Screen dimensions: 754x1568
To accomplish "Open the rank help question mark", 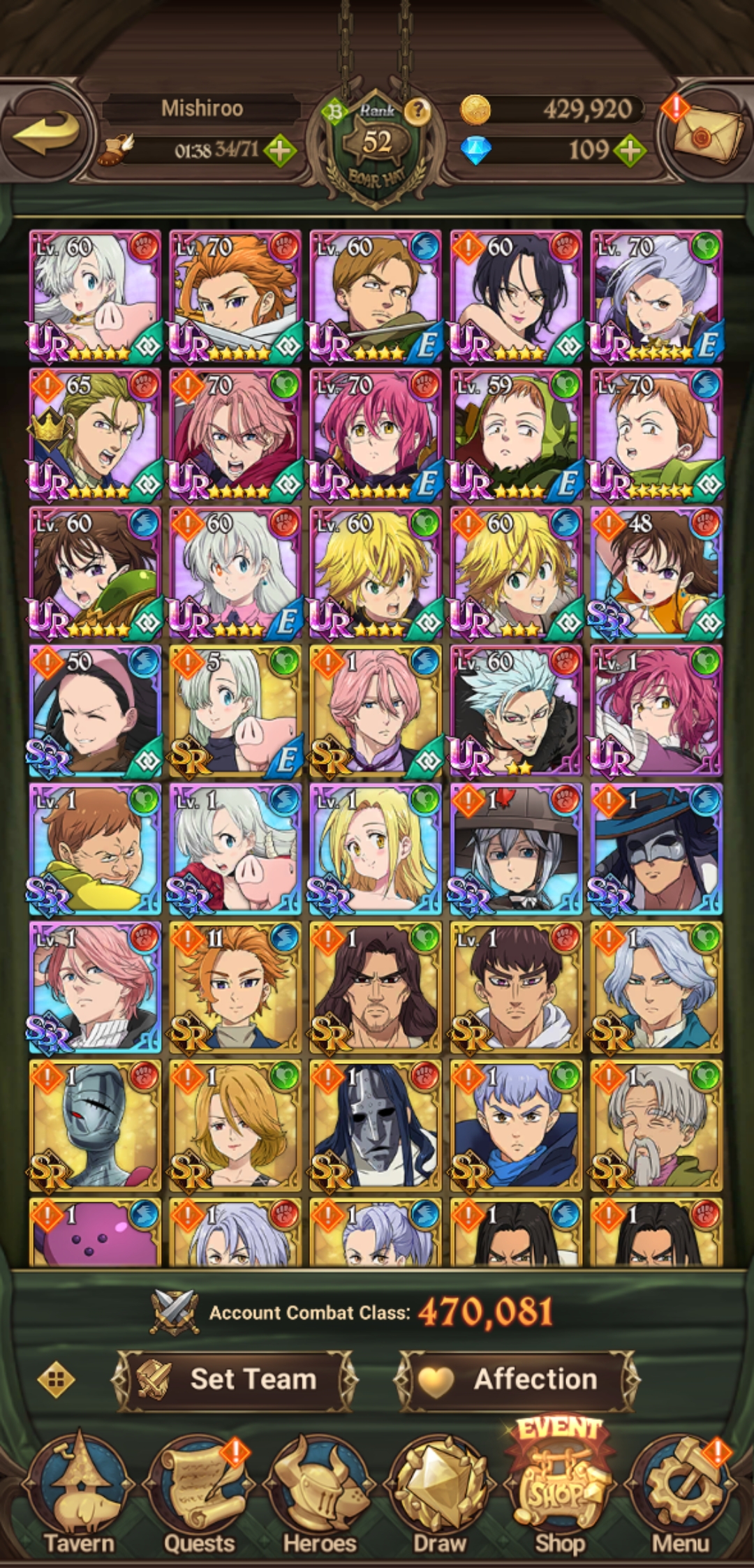I will tap(417, 109).
